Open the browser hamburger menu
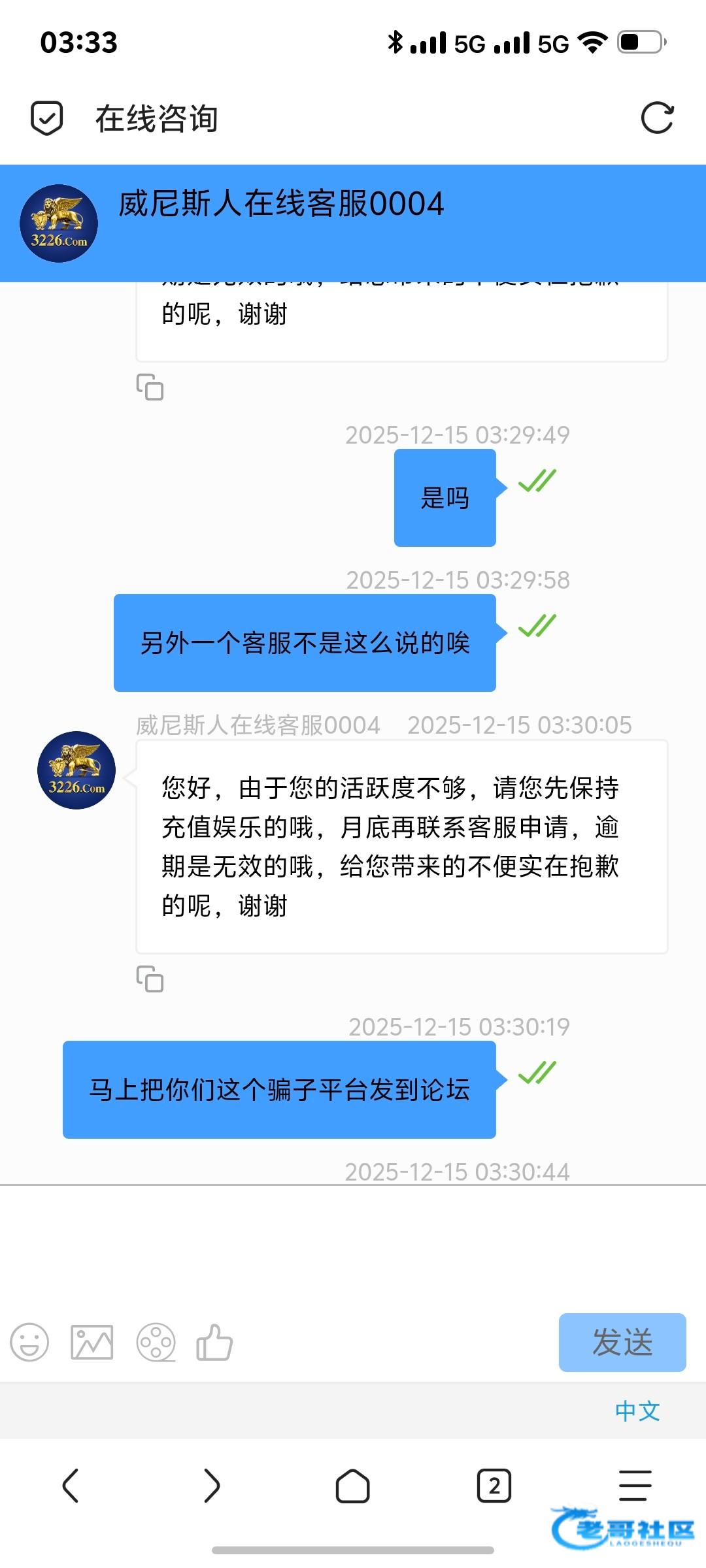 point(635,1486)
